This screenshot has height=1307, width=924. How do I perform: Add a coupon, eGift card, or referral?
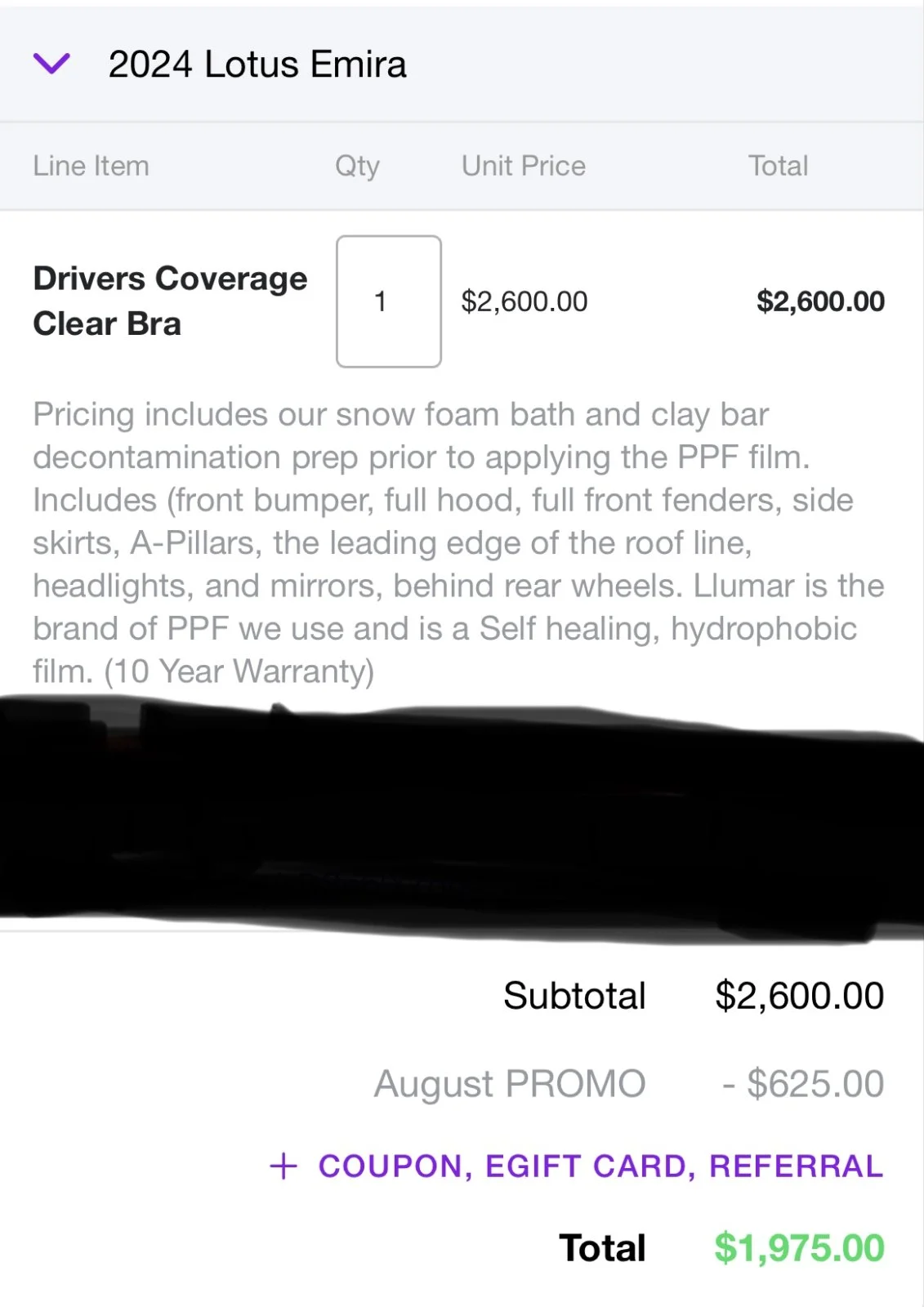tap(577, 1166)
